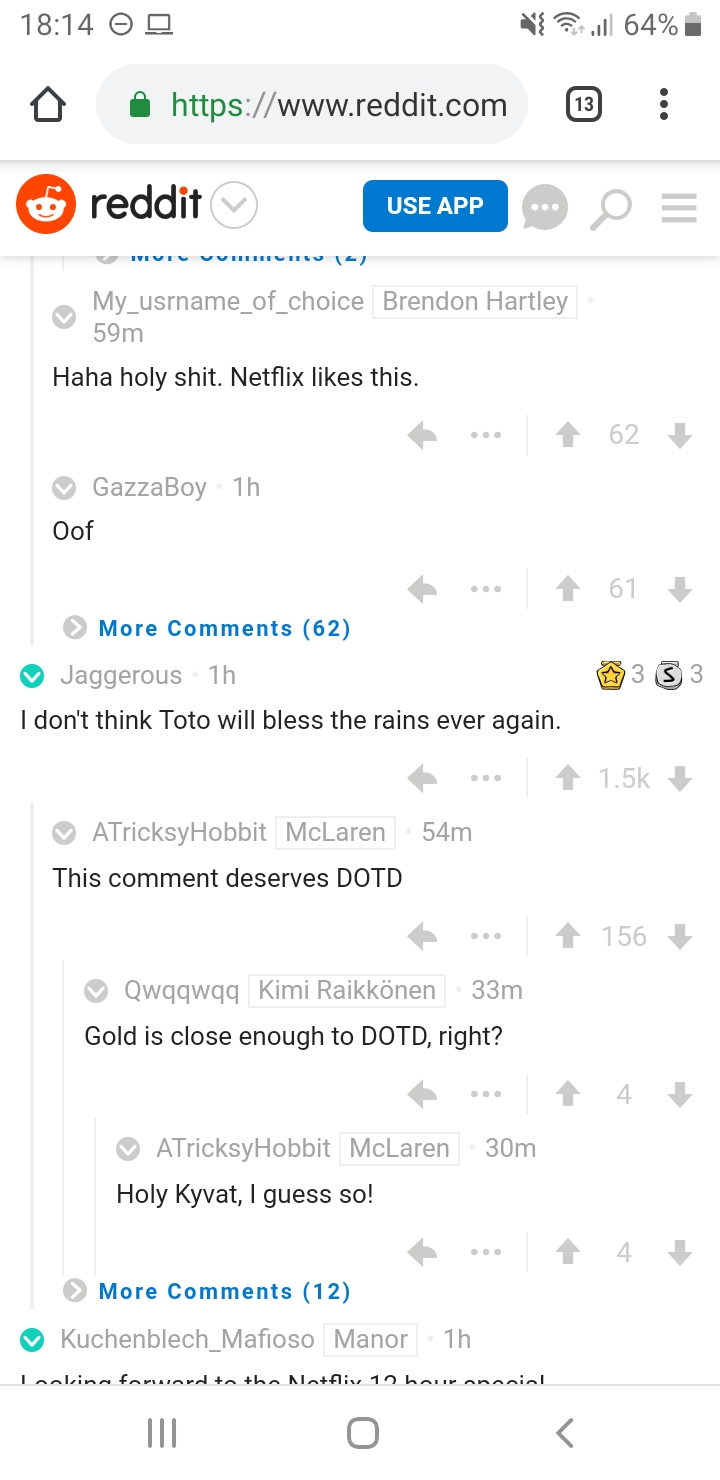Screen dimensions: 720x1480
Task: Reply to "Holy Kyvat, I guess so!"
Action: point(423,1252)
